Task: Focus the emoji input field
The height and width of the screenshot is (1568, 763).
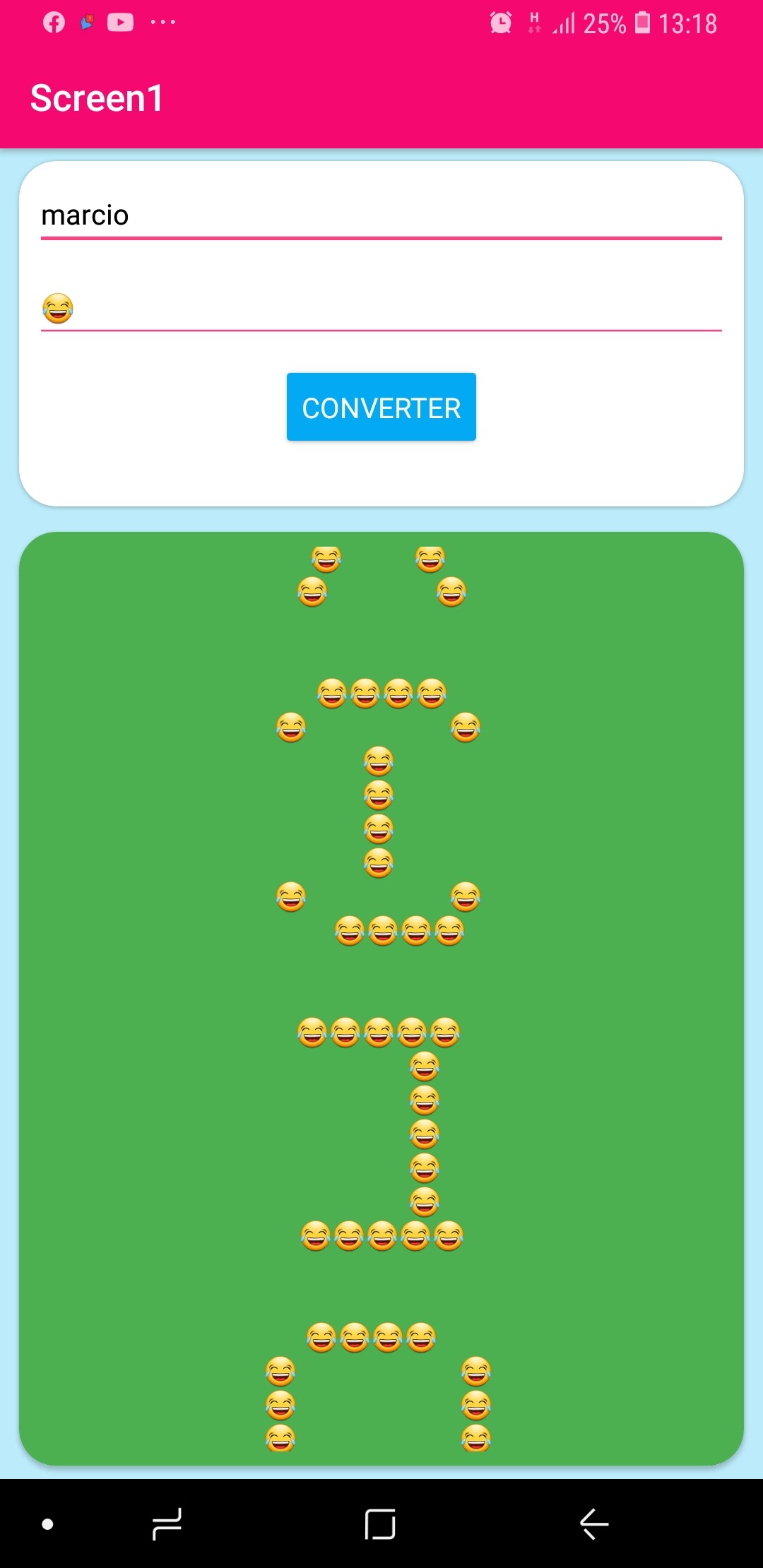Action: (381, 308)
